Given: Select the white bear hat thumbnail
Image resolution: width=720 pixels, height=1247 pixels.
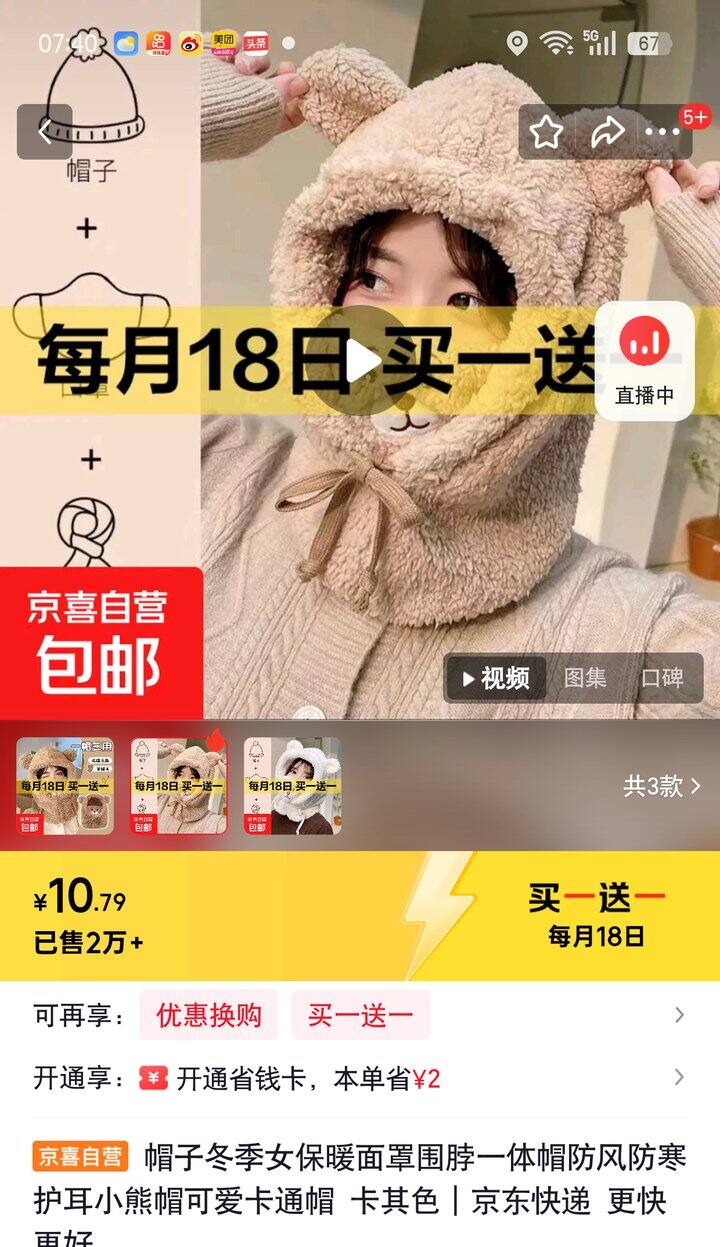Looking at the screenshot, I should tap(292, 786).
